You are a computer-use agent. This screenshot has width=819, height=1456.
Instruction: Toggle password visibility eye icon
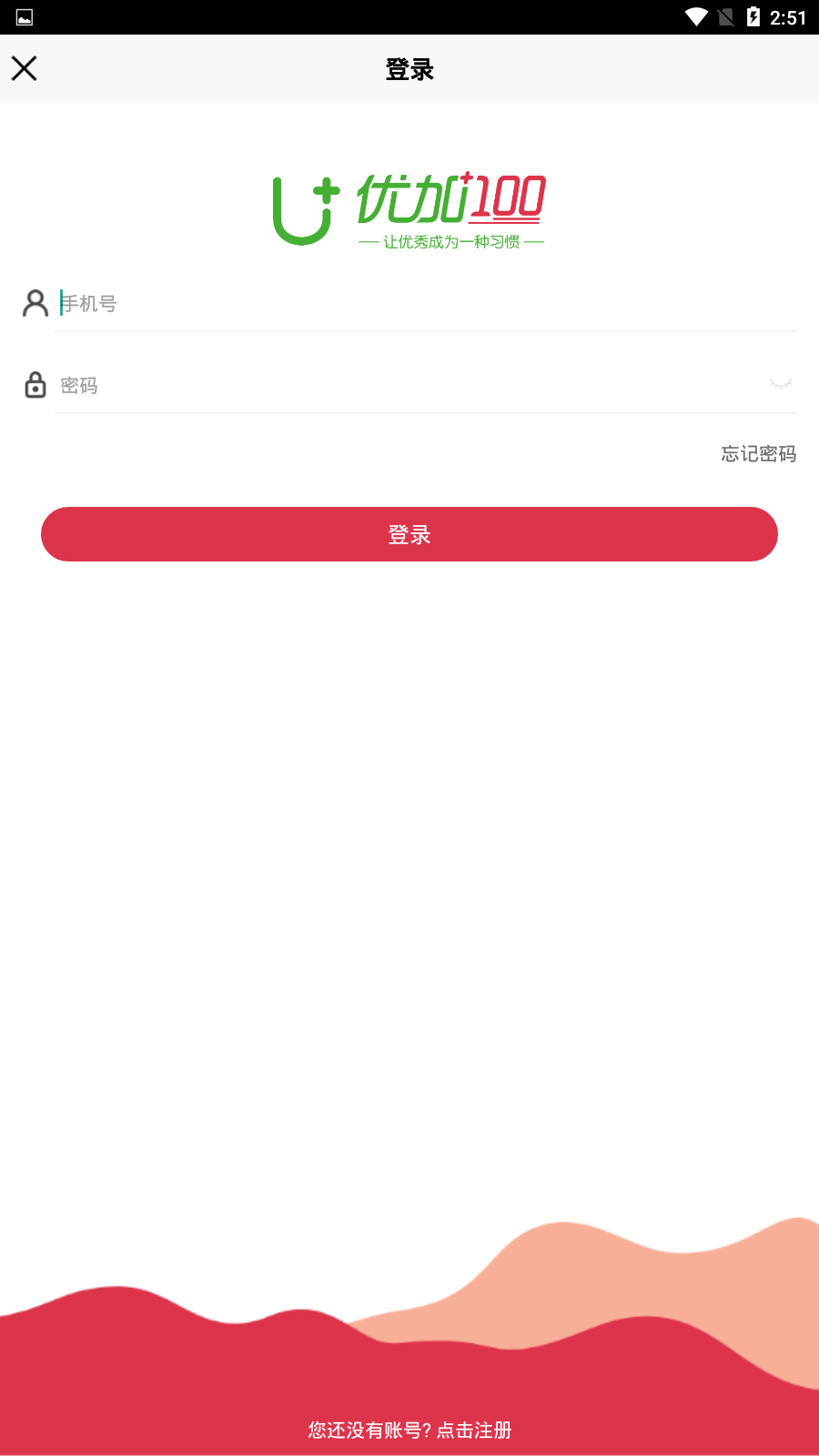click(780, 385)
